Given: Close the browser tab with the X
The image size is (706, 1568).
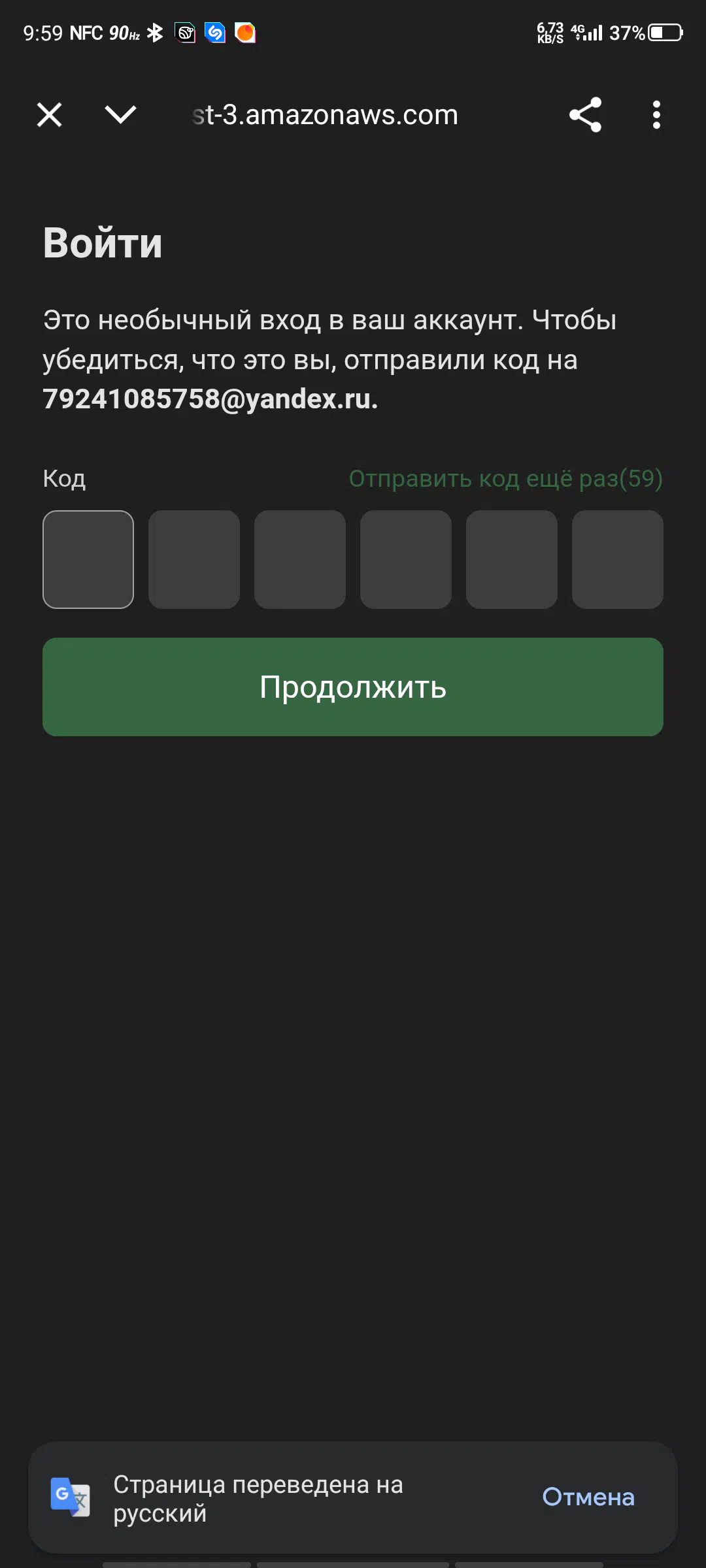Looking at the screenshot, I should click(49, 115).
